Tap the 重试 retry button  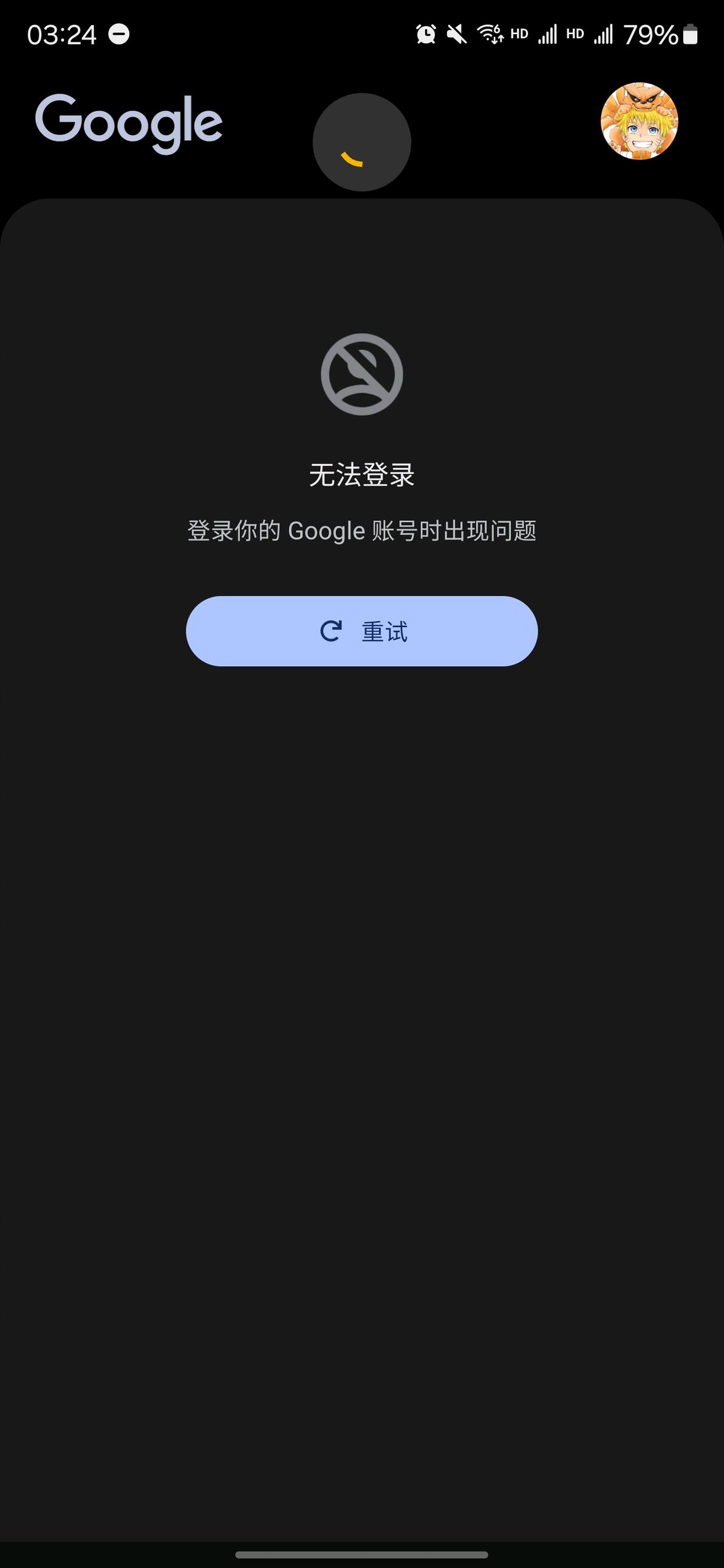click(361, 631)
